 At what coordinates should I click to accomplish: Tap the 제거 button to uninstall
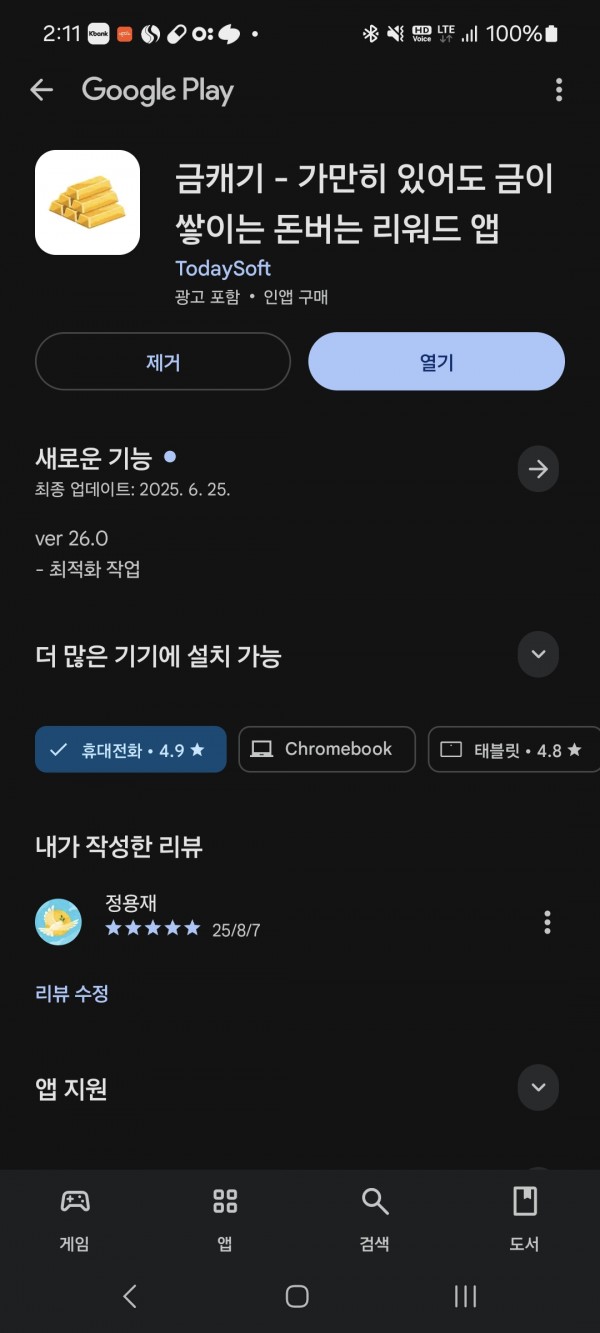click(163, 362)
